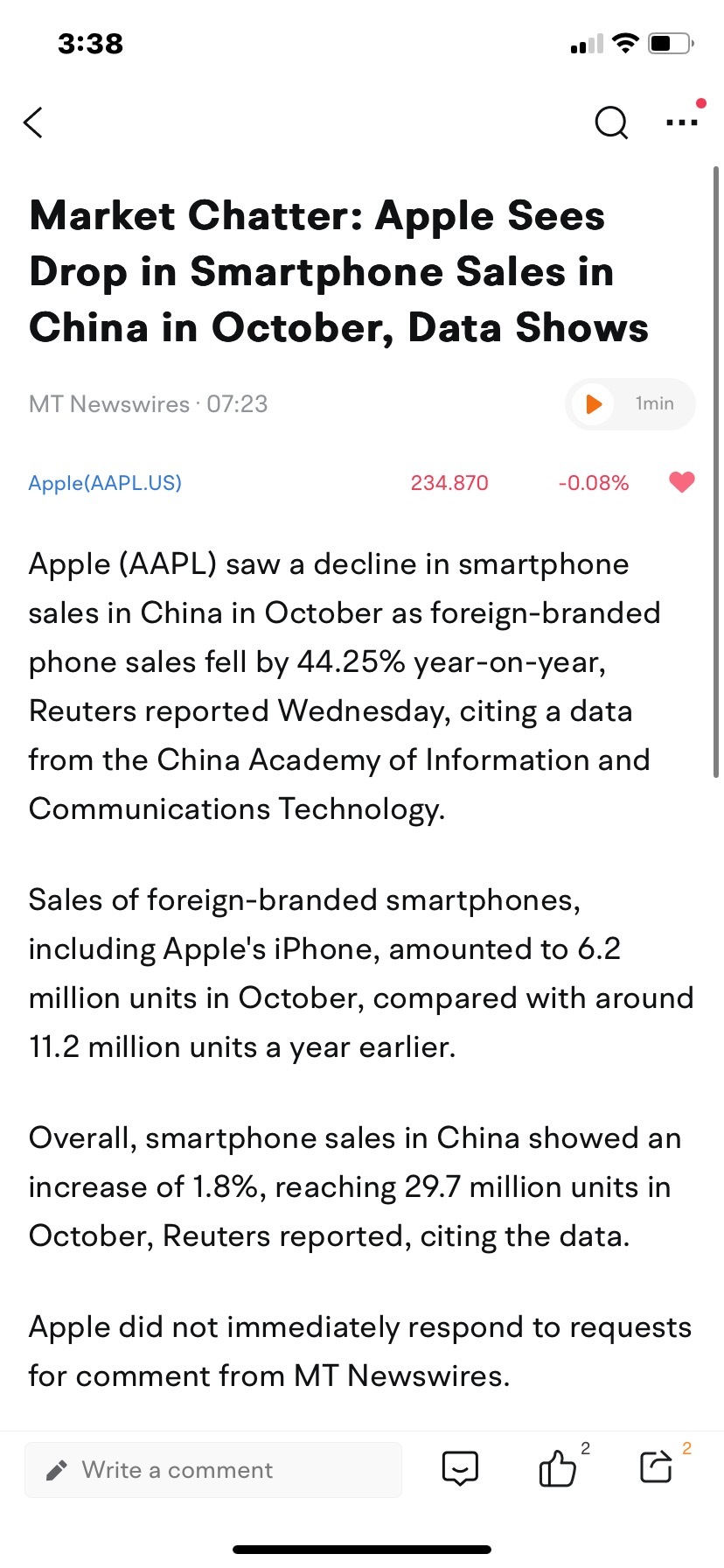Tap the Write a comment field
The width and height of the screenshot is (724, 1568).
(x=213, y=1470)
